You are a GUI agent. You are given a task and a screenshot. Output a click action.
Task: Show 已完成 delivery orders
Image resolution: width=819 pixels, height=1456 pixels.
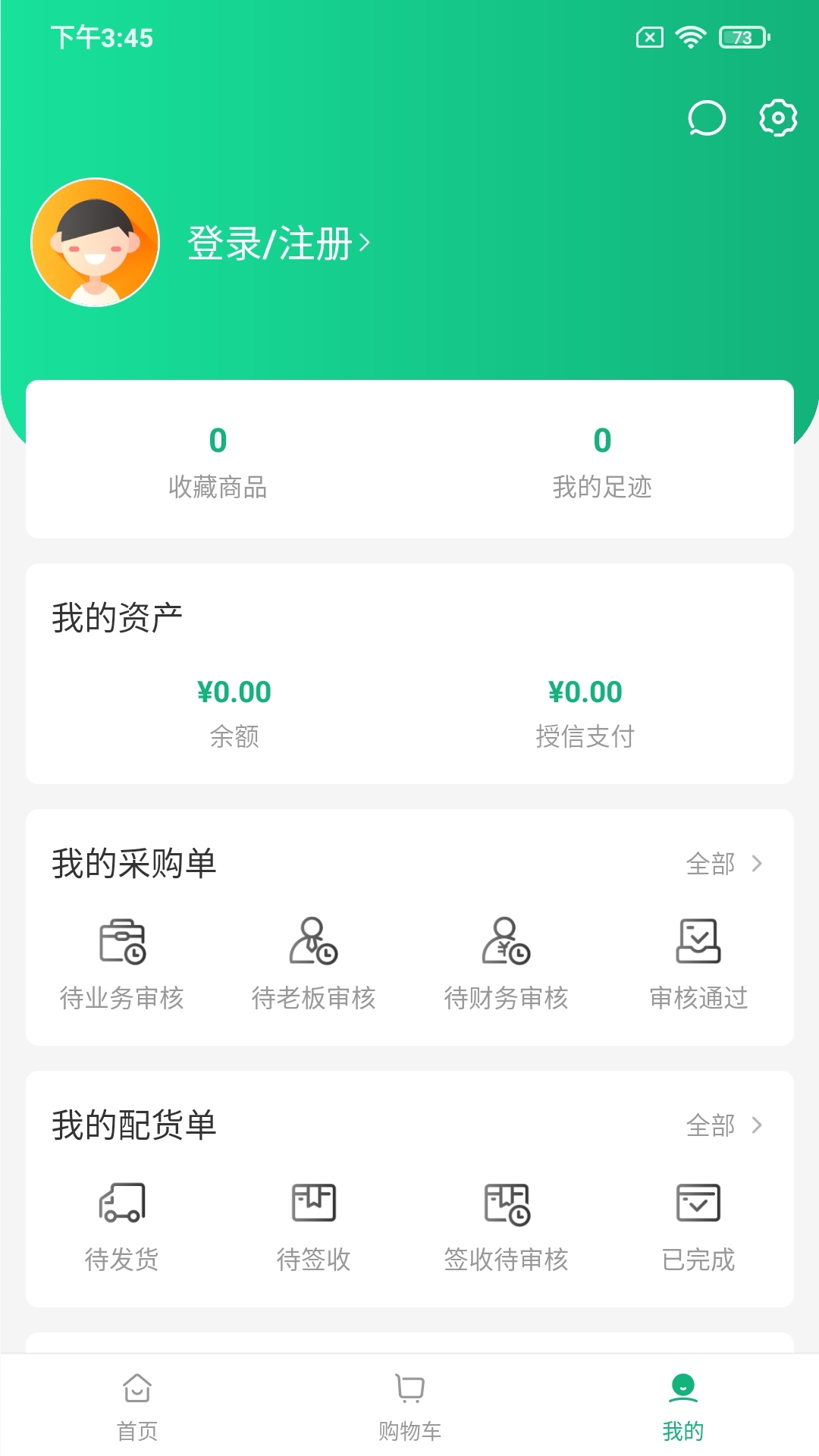[x=698, y=1225]
